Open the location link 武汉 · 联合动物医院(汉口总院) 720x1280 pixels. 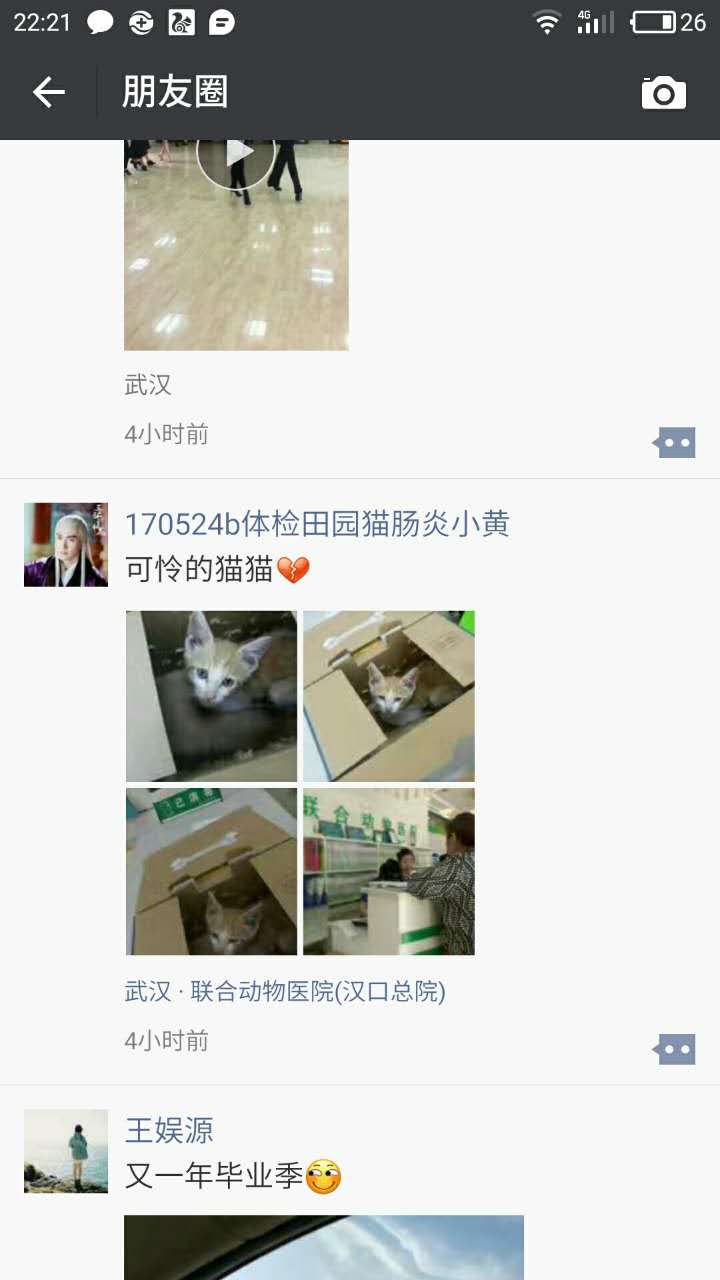(x=285, y=991)
